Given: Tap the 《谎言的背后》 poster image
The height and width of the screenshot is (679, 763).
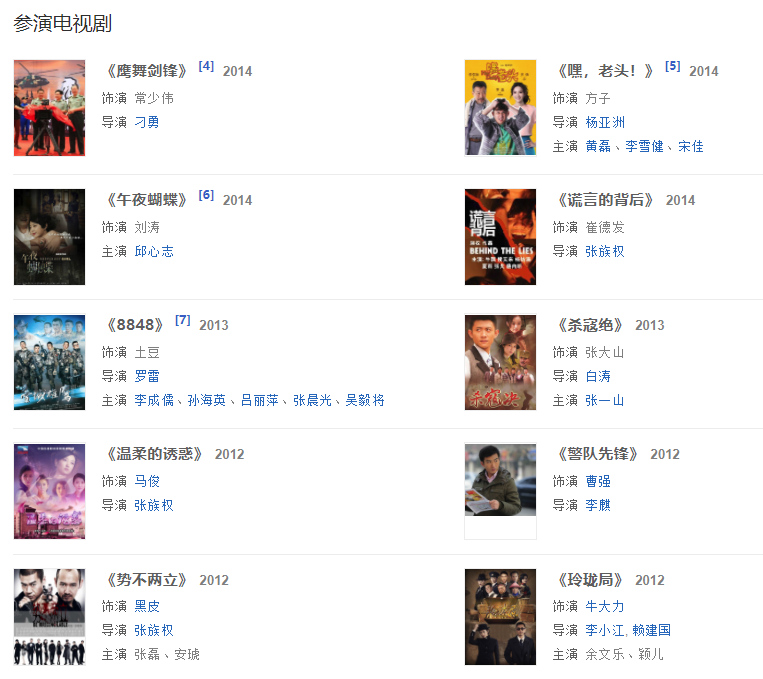Looking at the screenshot, I should [x=500, y=237].
